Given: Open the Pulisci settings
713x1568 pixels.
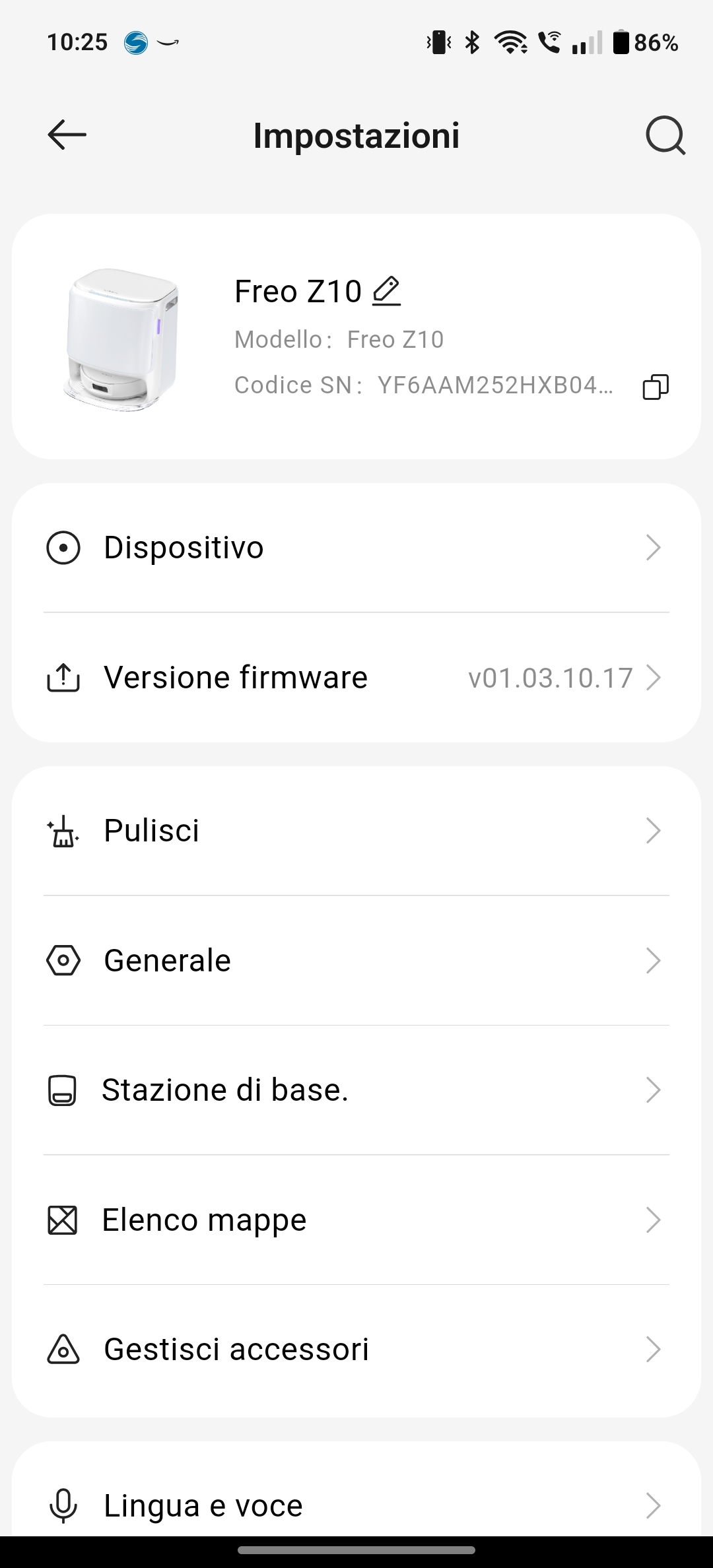Looking at the screenshot, I should [356, 831].
